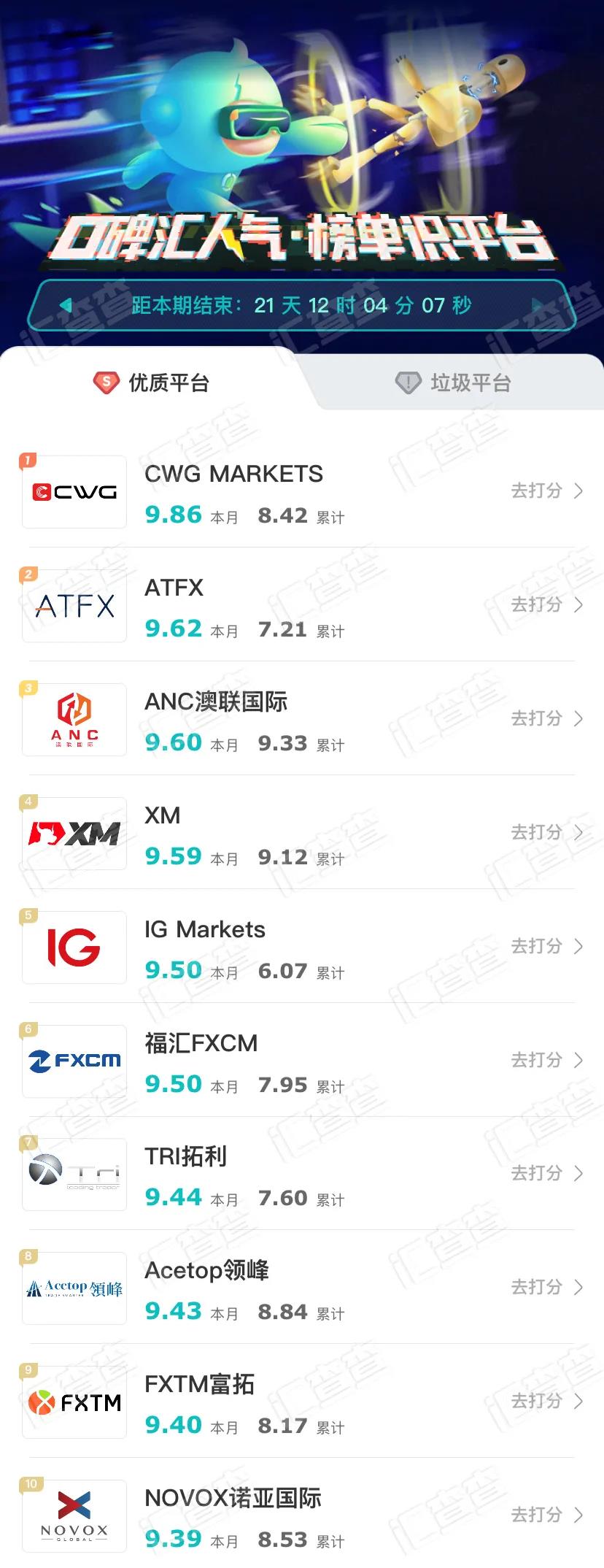Go to the previous period with left arrow
Screen dimensions: 604x1568
[x=66, y=305]
